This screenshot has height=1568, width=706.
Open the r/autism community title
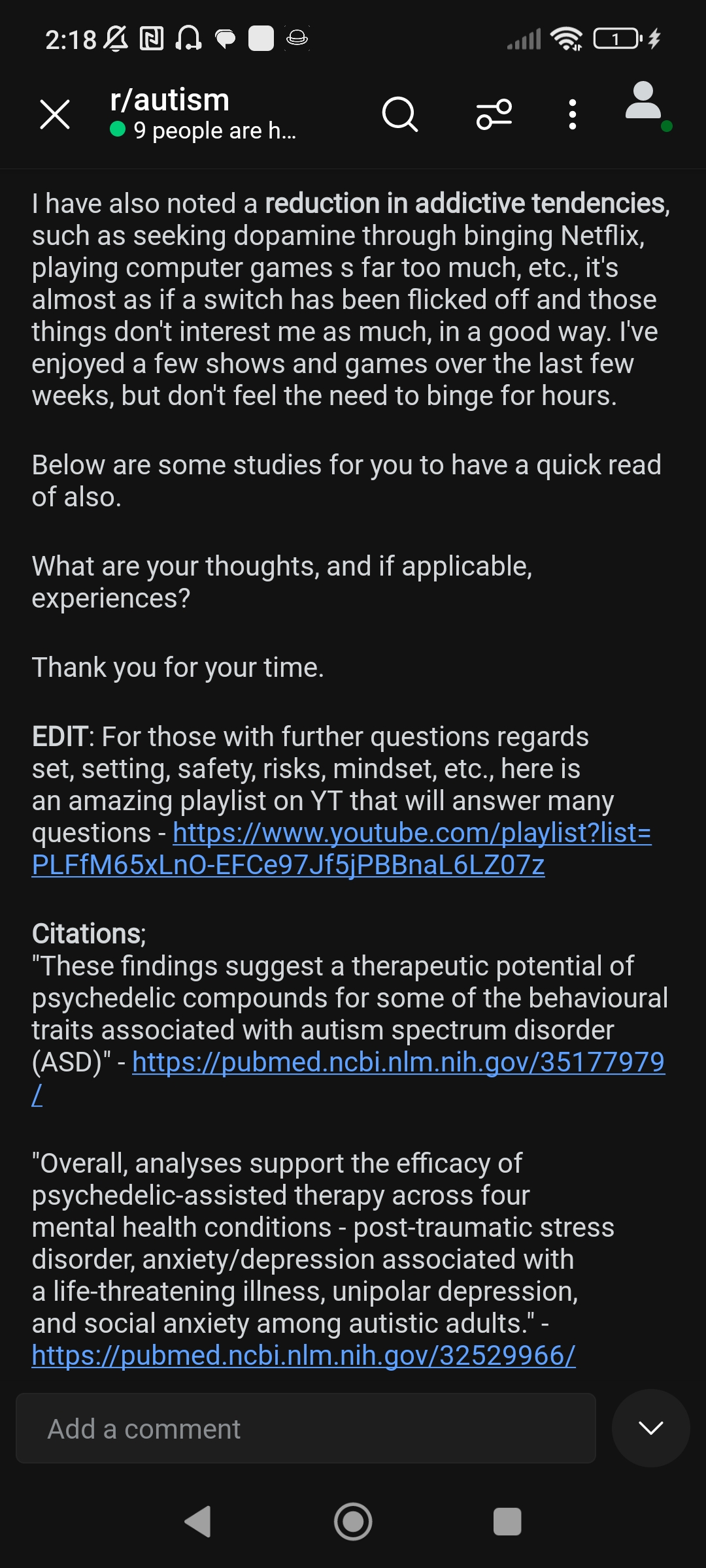pyautogui.click(x=170, y=100)
